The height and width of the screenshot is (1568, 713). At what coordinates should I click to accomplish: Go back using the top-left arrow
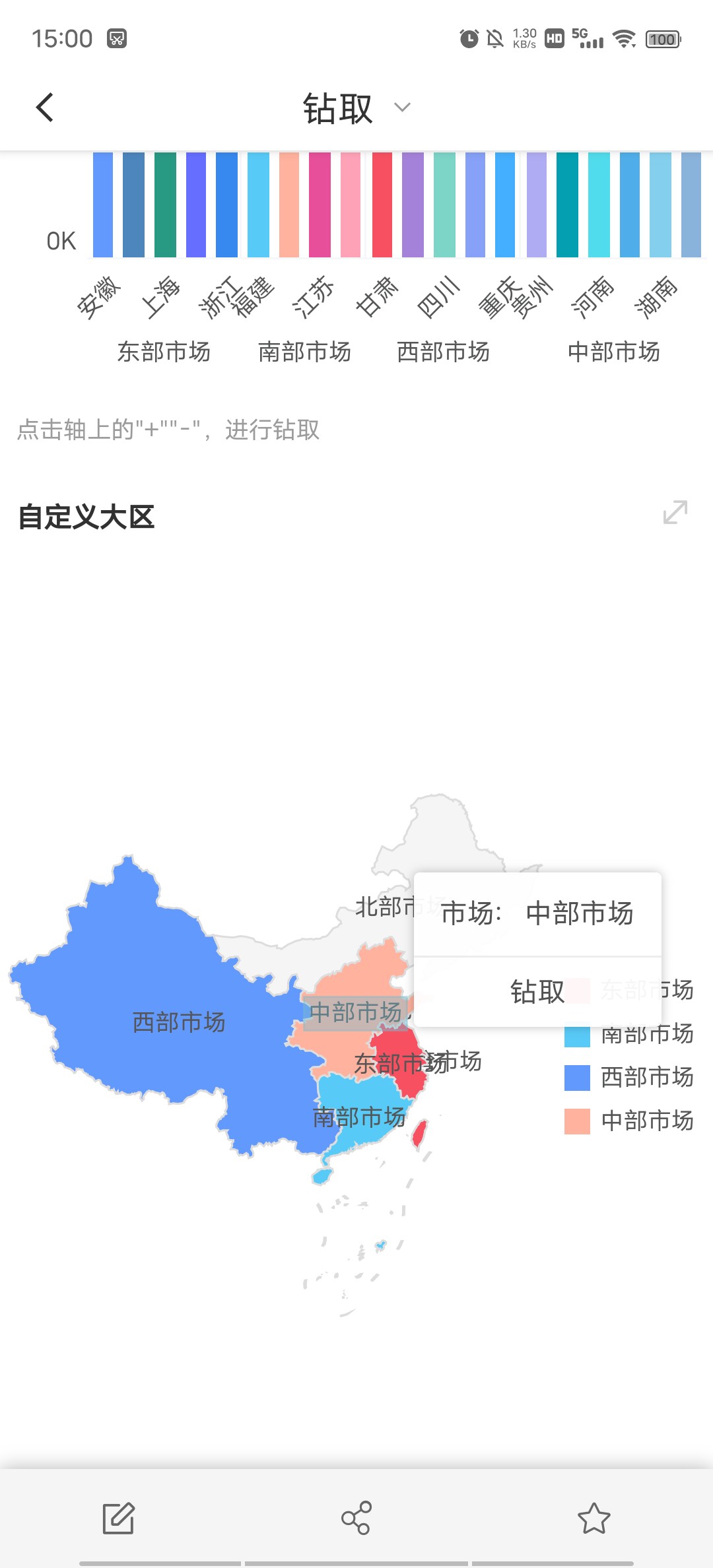pyautogui.click(x=45, y=108)
